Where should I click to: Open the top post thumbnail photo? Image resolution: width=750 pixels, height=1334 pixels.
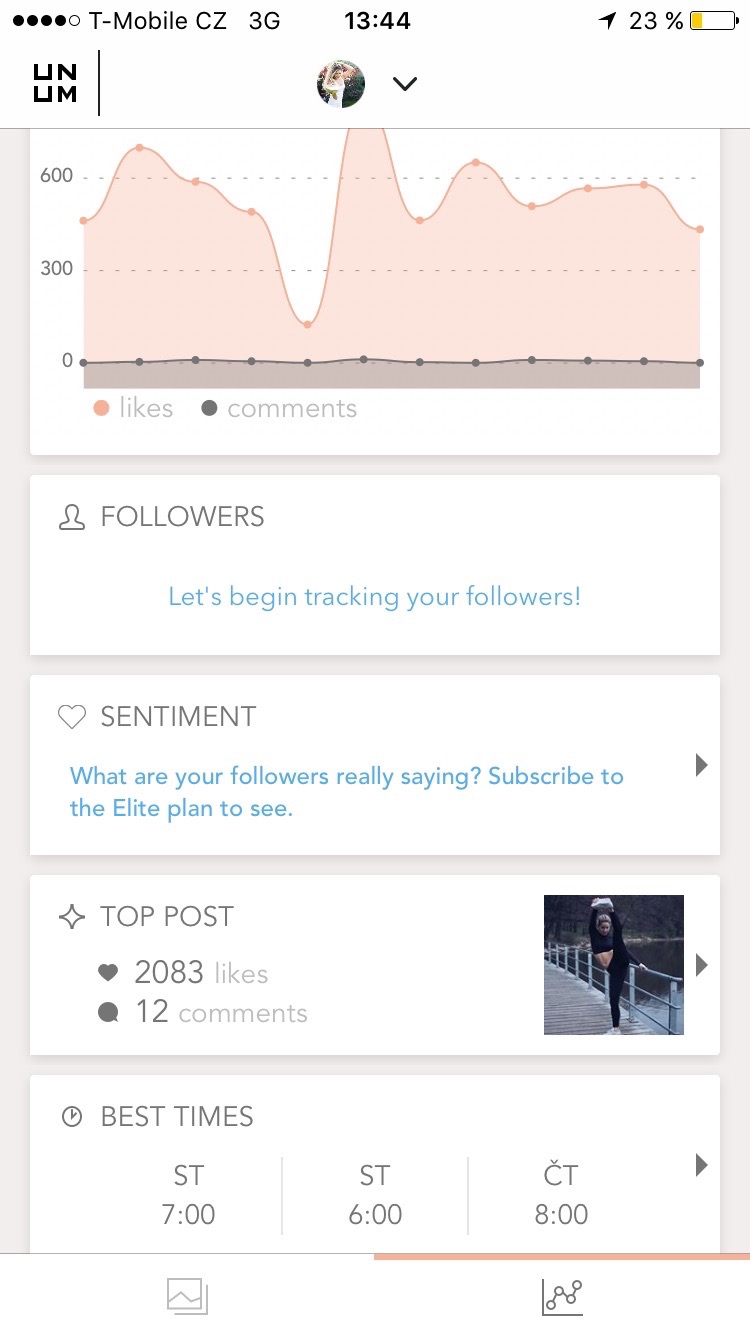[x=614, y=965]
